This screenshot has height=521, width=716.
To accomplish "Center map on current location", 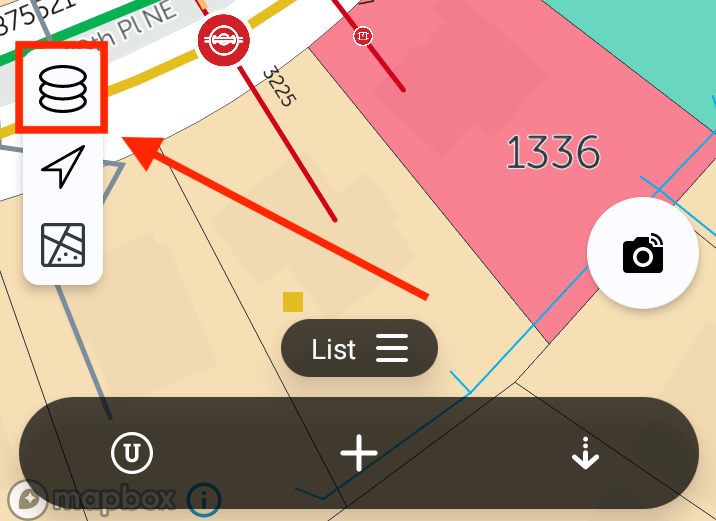I will click(x=63, y=166).
